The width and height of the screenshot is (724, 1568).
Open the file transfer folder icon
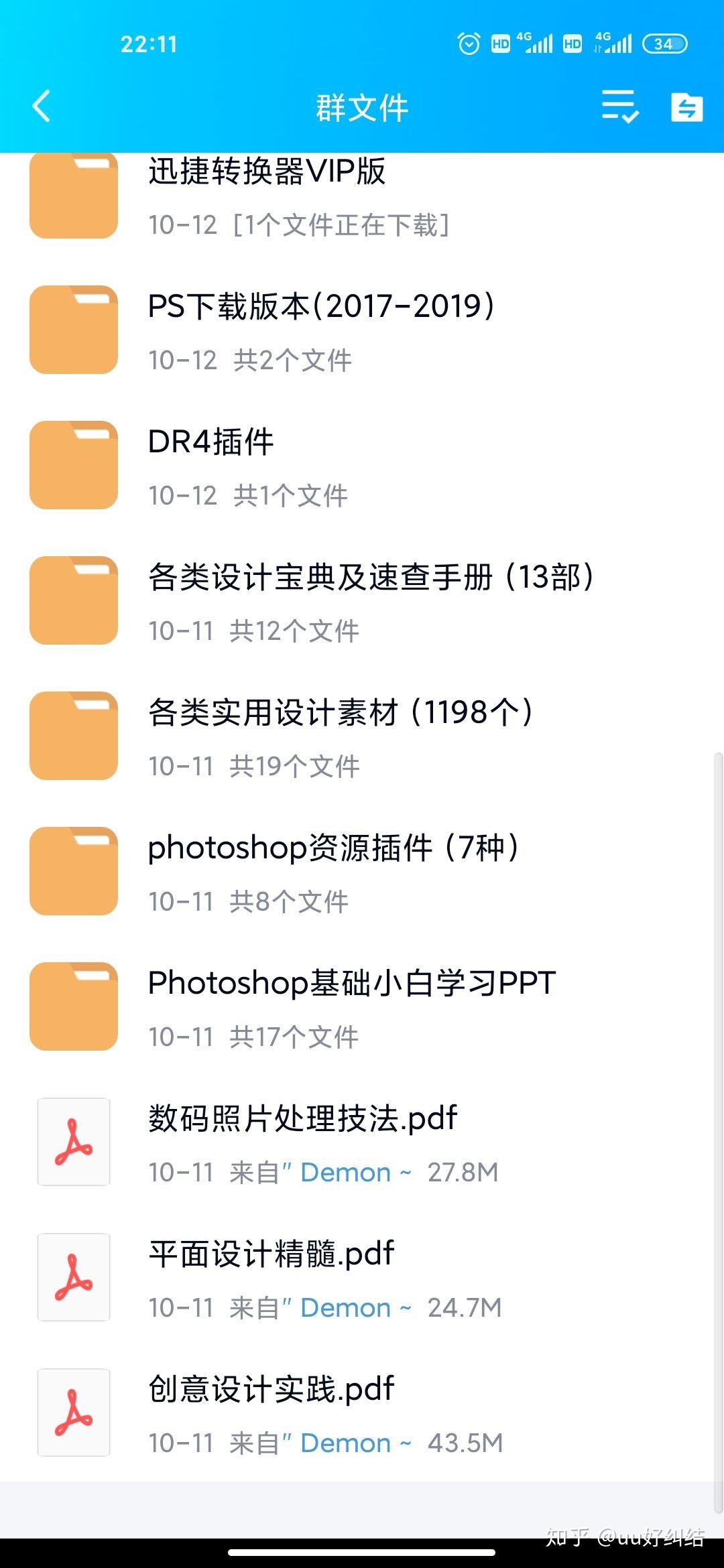tap(687, 107)
